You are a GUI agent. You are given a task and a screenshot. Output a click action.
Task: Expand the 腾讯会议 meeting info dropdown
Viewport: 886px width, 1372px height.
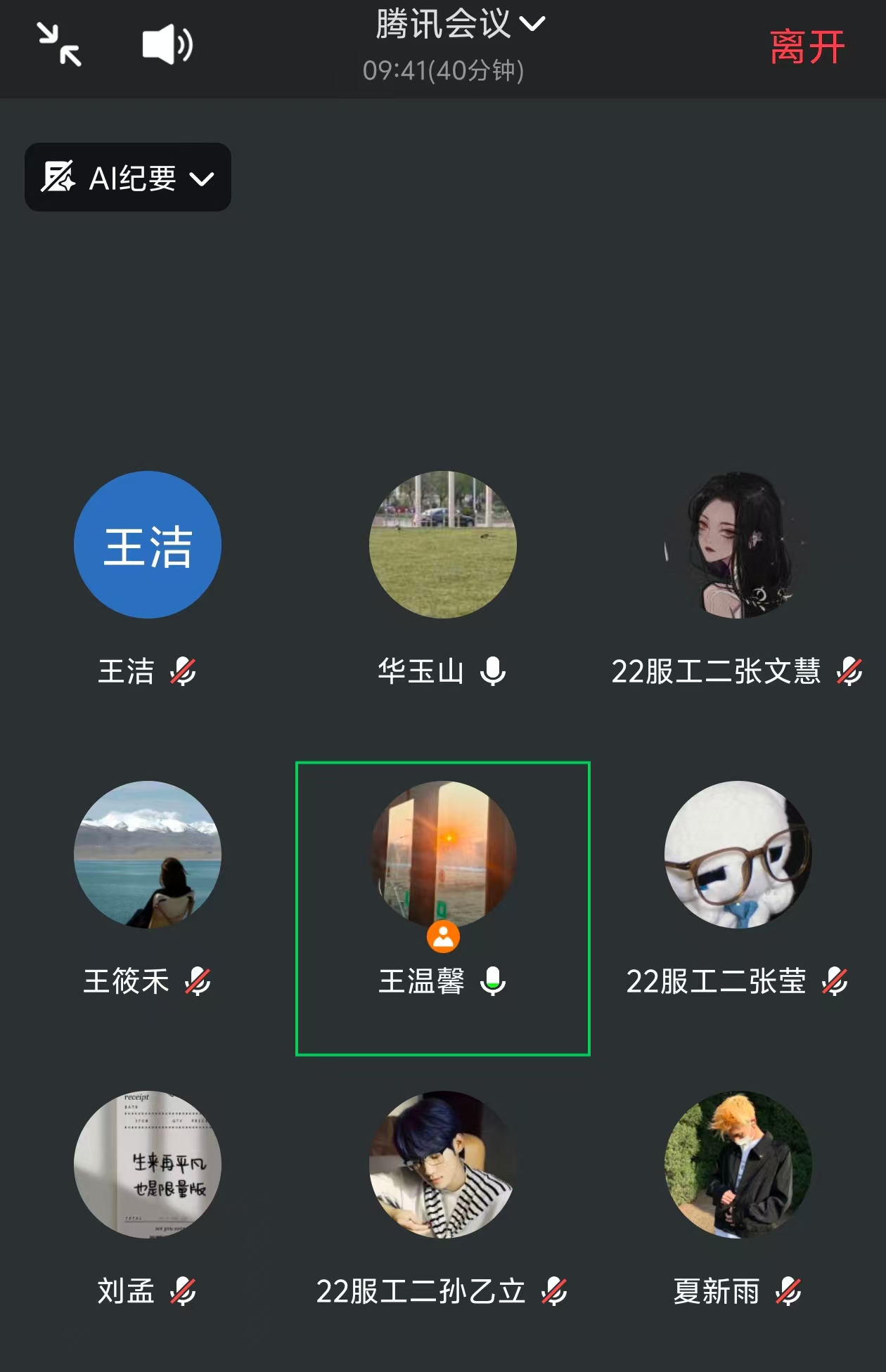460,25
